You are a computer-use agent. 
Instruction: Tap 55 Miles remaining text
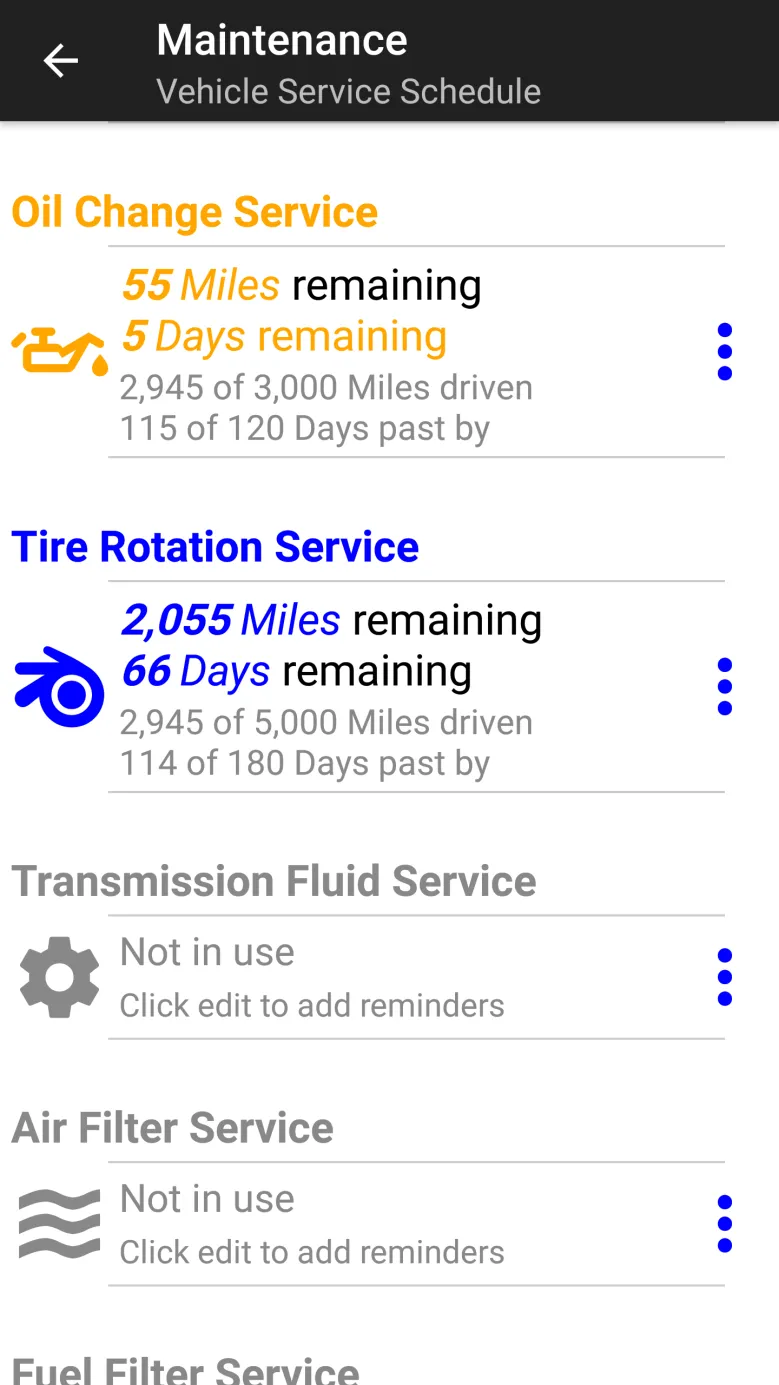[301, 285]
